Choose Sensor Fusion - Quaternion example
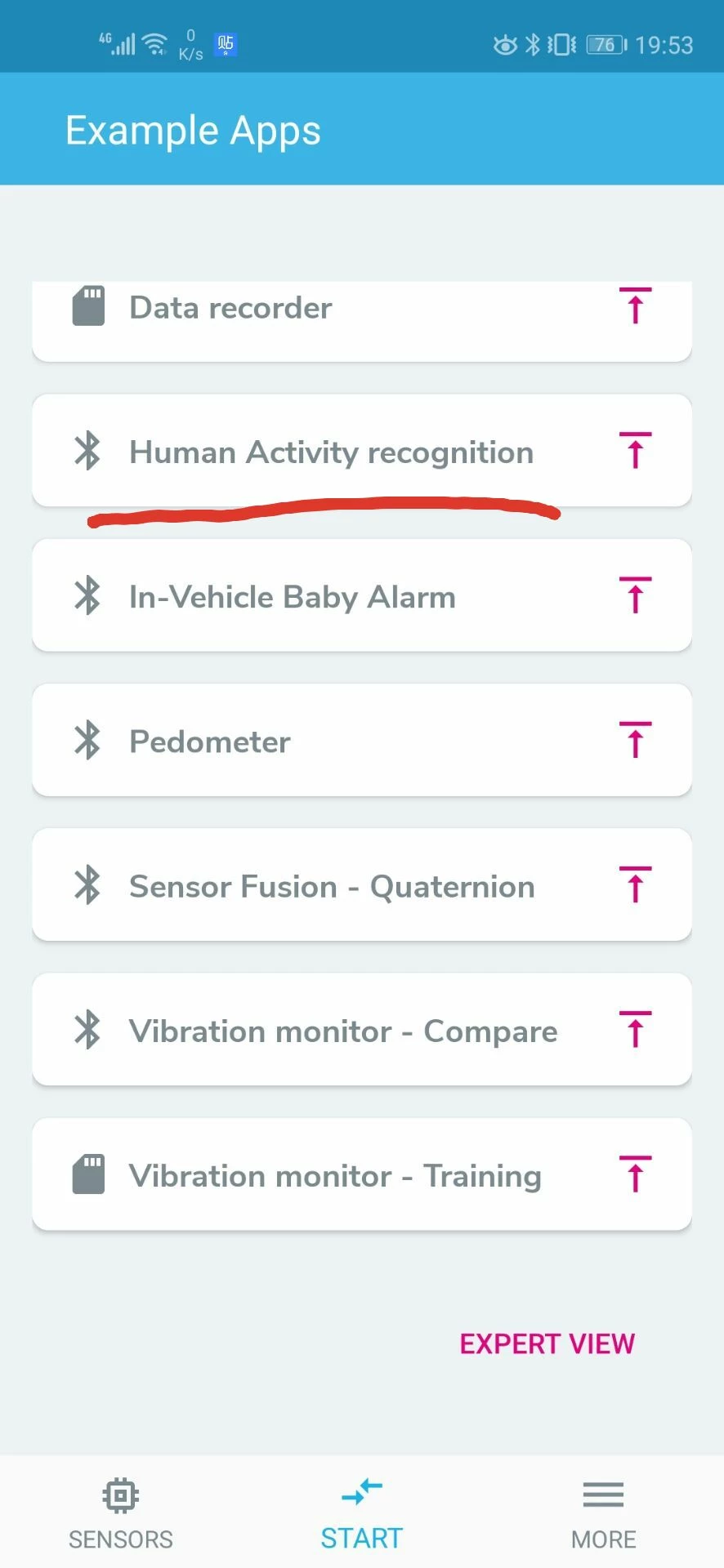The width and height of the screenshot is (724, 1568). pos(361,884)
